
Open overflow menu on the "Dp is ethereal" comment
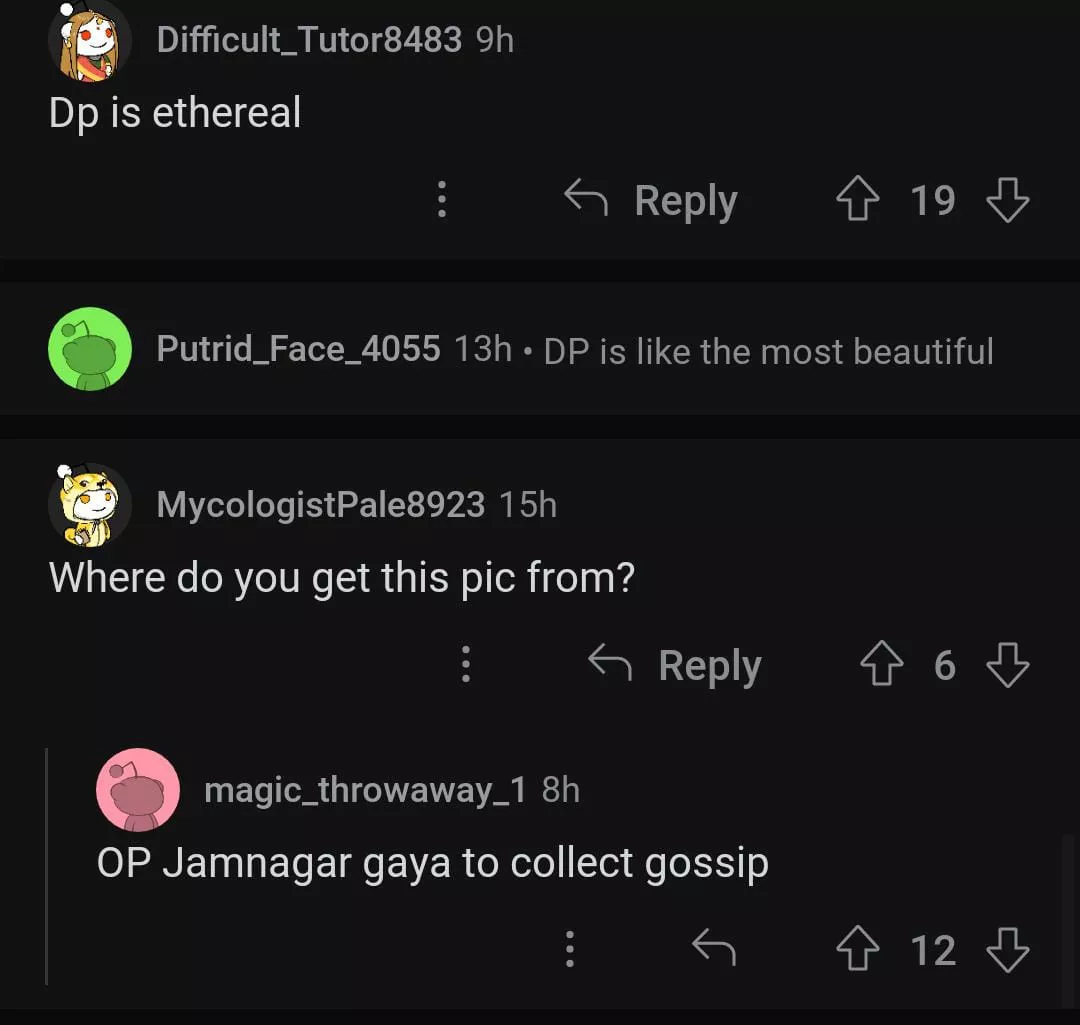441,200
